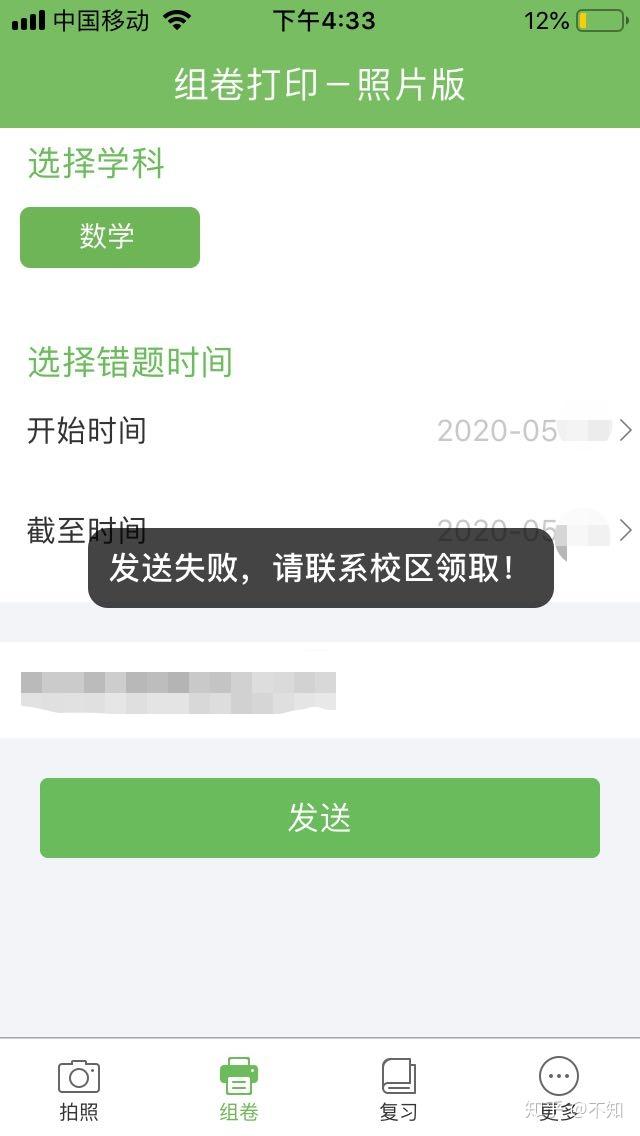
Task: Open the 更多 tab
Action: 558,1088
